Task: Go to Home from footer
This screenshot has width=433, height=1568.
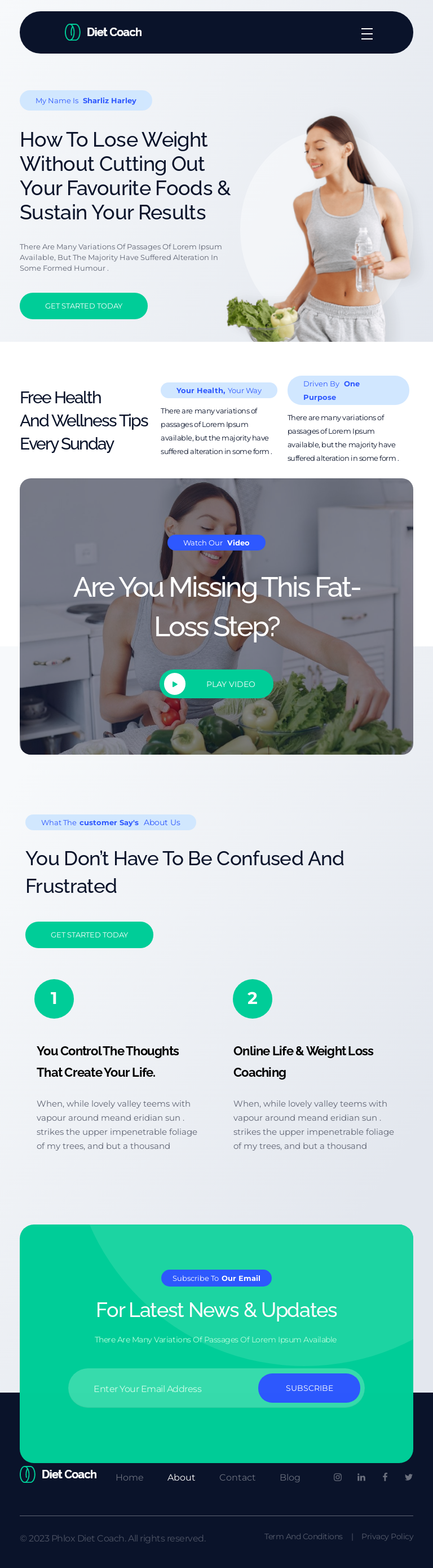Action: [x=130, y=1477]
